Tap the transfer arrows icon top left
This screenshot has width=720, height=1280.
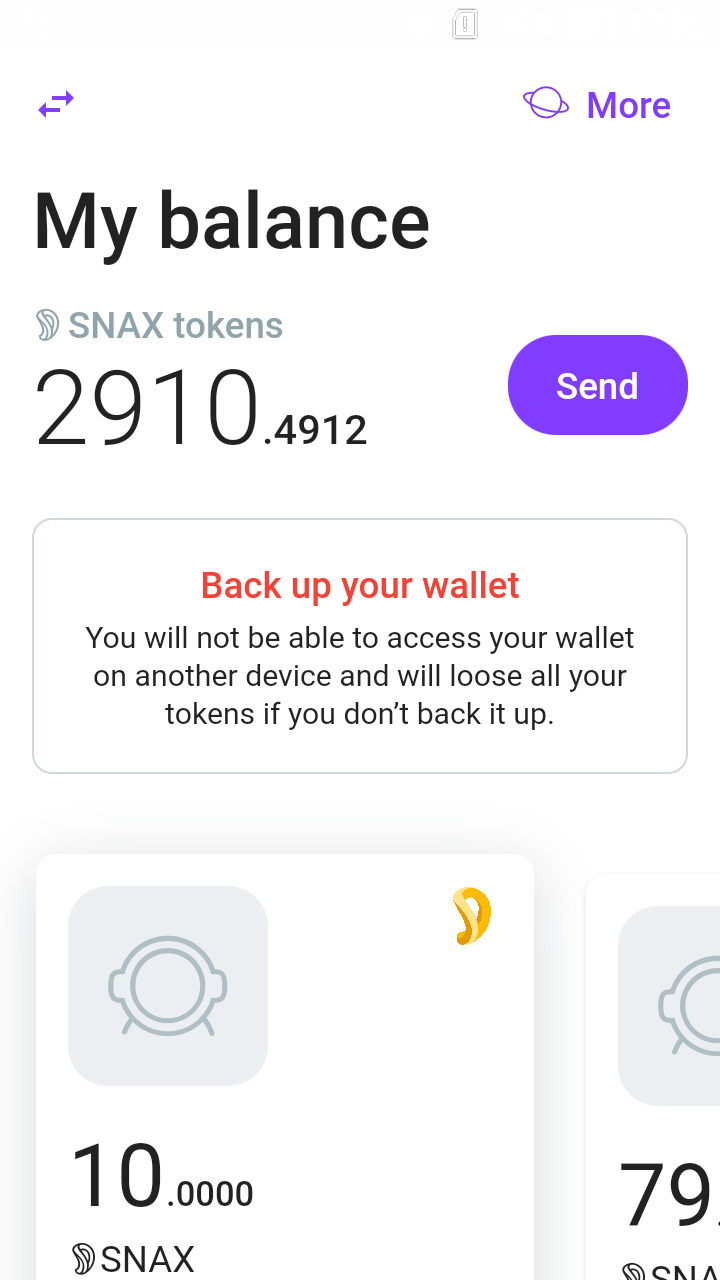pos(57,103)
